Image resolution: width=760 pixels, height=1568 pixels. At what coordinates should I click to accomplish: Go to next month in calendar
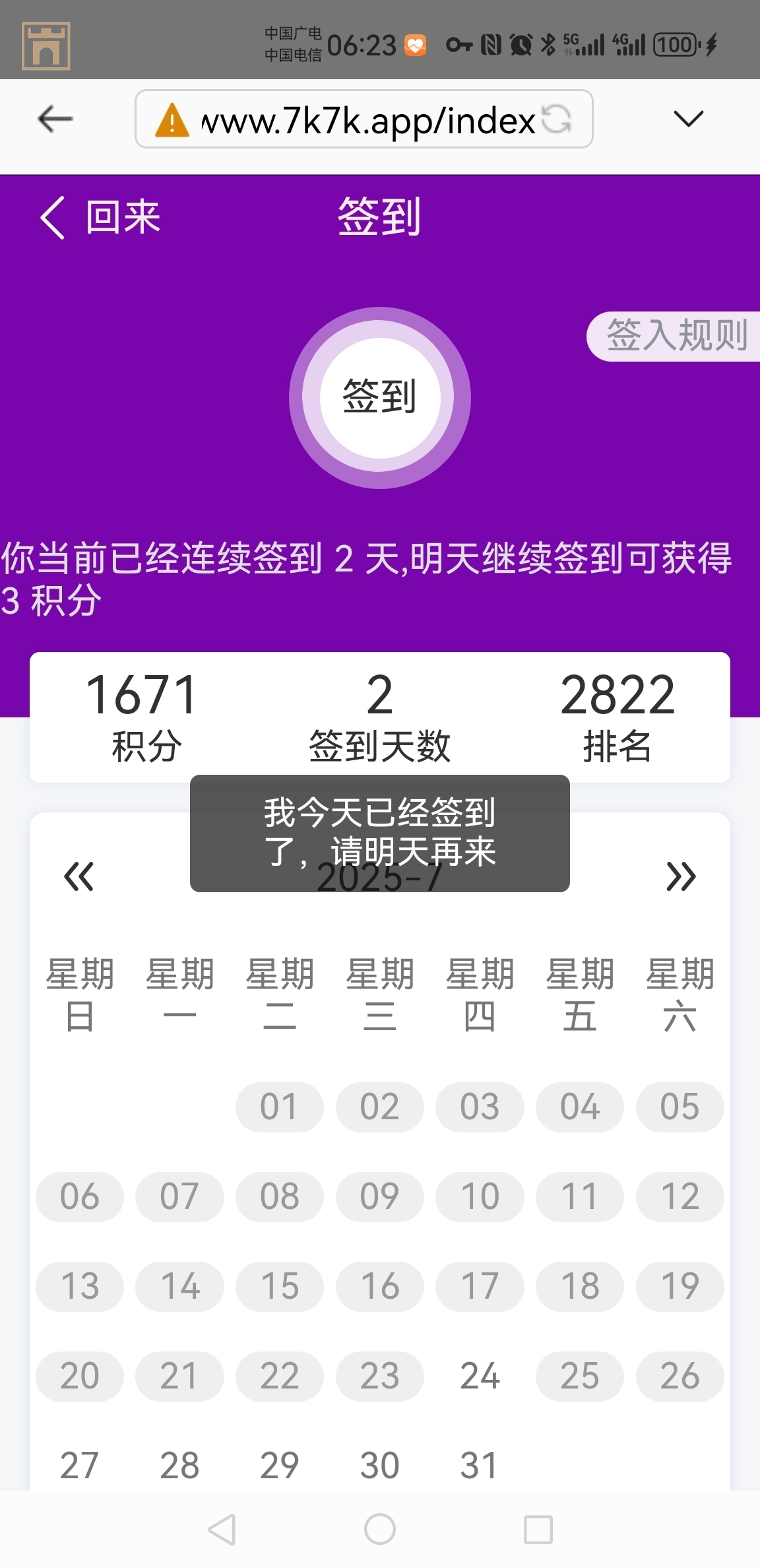(x=681, y=876)
